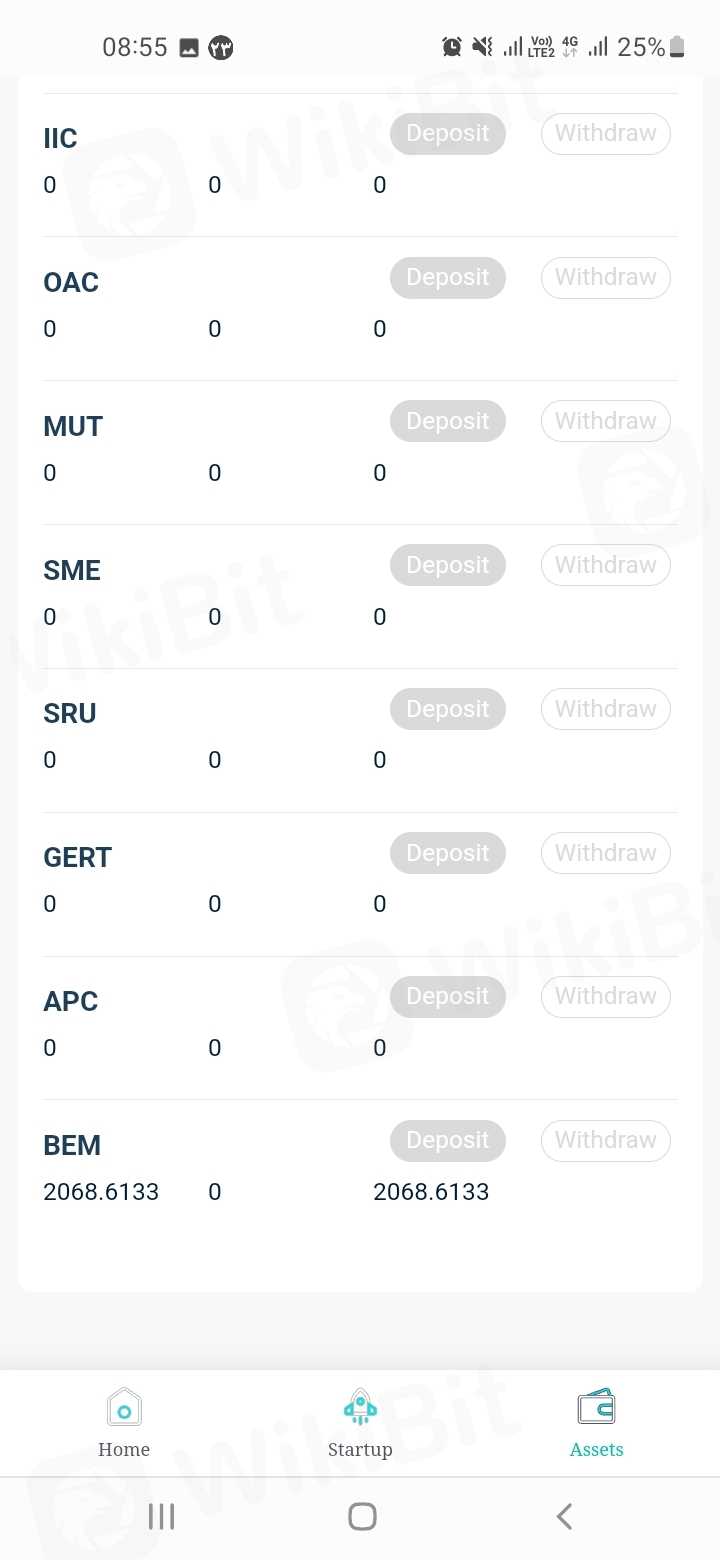This screenshot has width=720, height=1560.
Task: Withdraw from SRU
Action: tap(605, 709)
